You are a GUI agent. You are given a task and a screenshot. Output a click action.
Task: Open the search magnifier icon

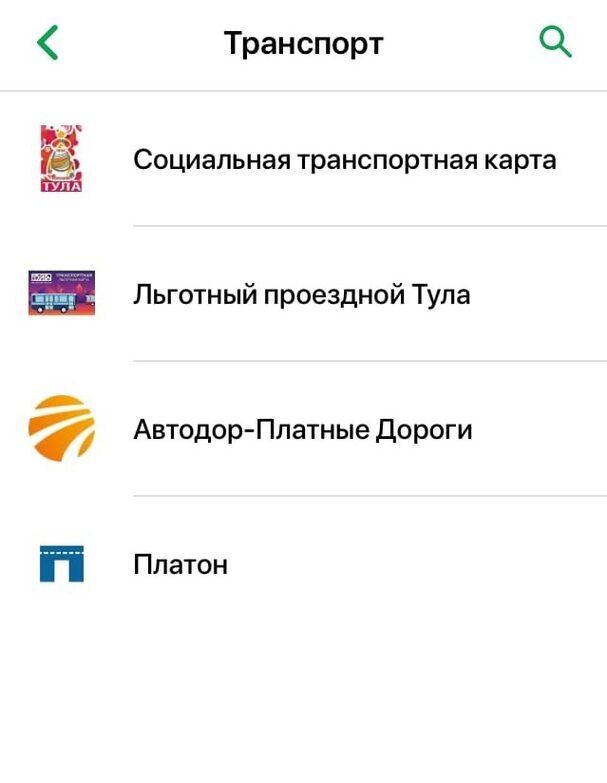click(x=555, y=42)
